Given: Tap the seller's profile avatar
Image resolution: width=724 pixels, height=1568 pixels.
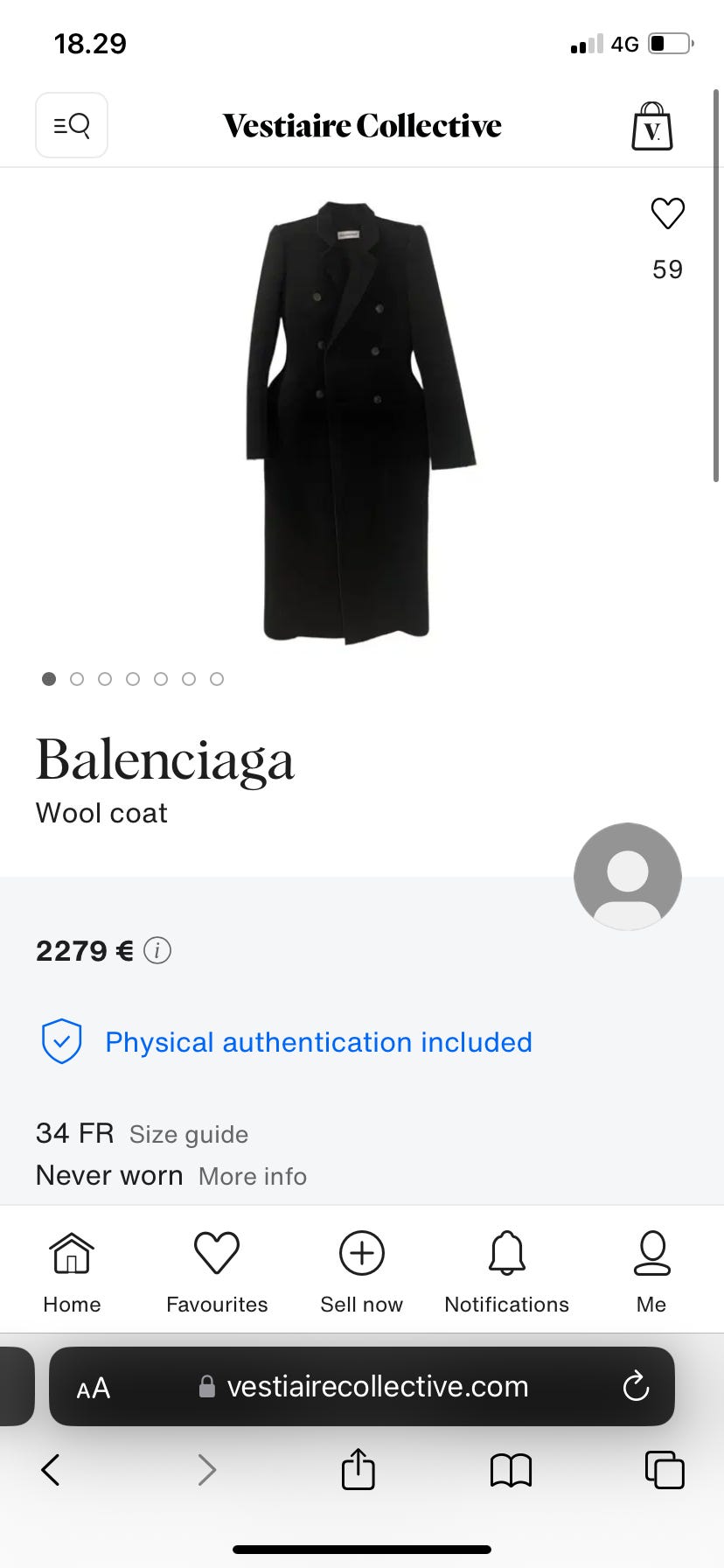Looking at the screenshot, I should (627, 875).
